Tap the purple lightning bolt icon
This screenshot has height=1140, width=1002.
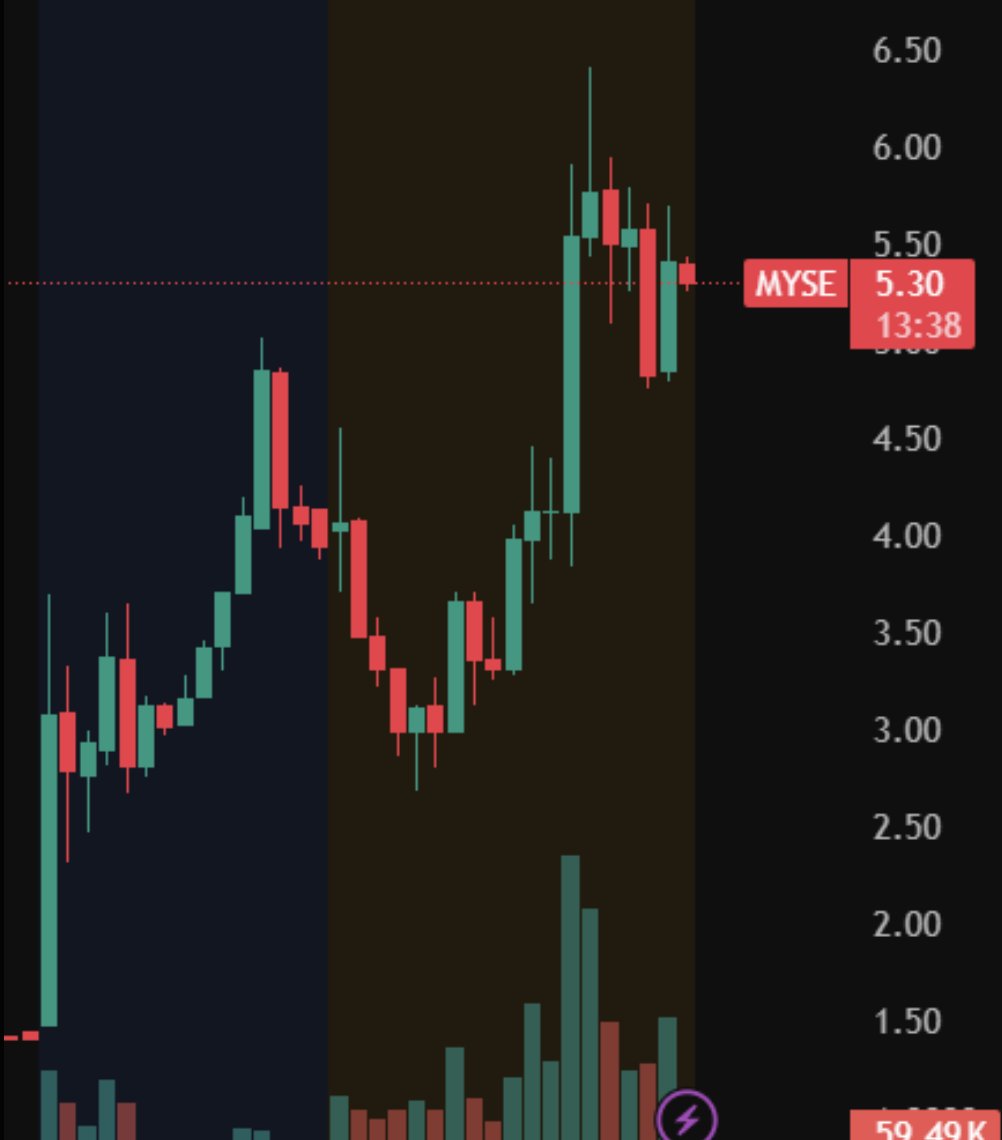click(x=687, y=1118)
